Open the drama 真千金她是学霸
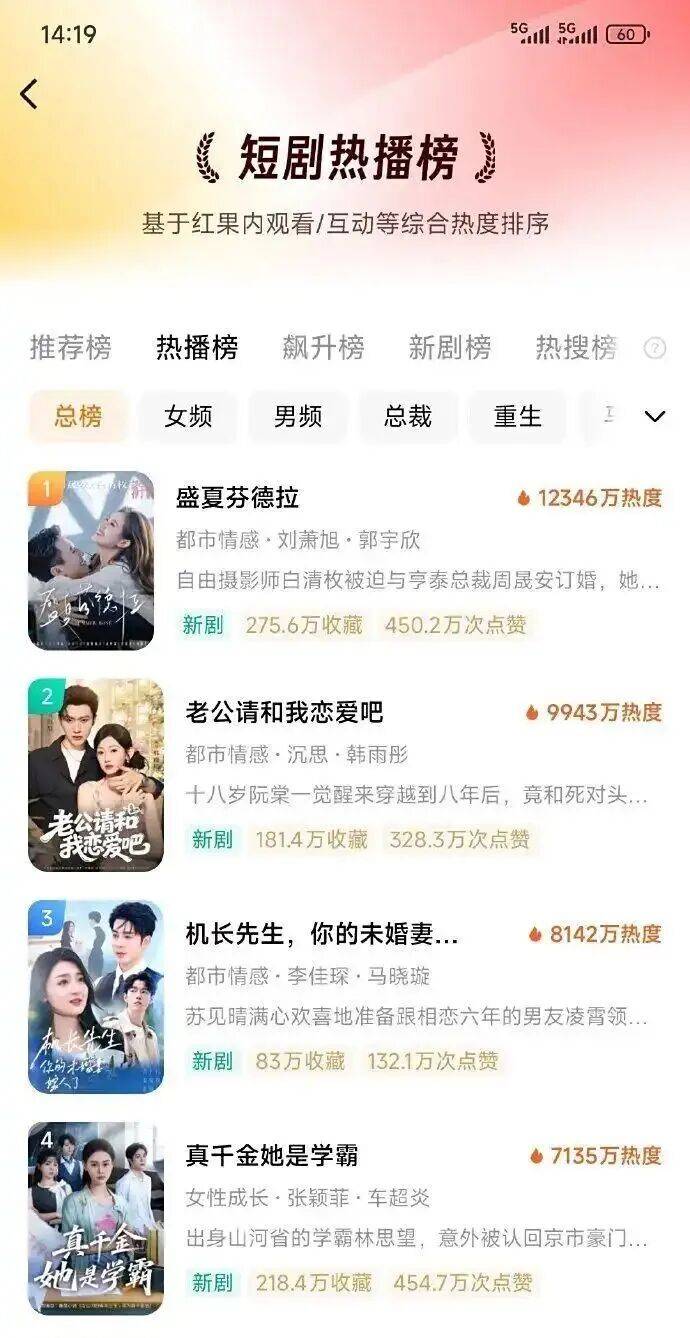The height and width of the screenshot is (1338, 690). pos(272,1156)
